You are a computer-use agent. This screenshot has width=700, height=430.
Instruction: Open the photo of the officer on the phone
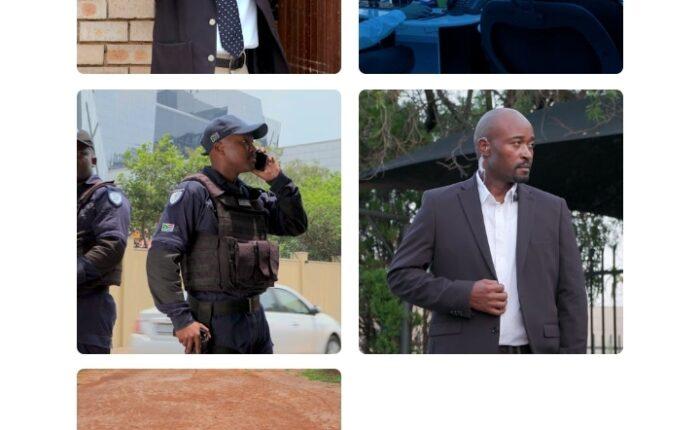click(209, 222)
